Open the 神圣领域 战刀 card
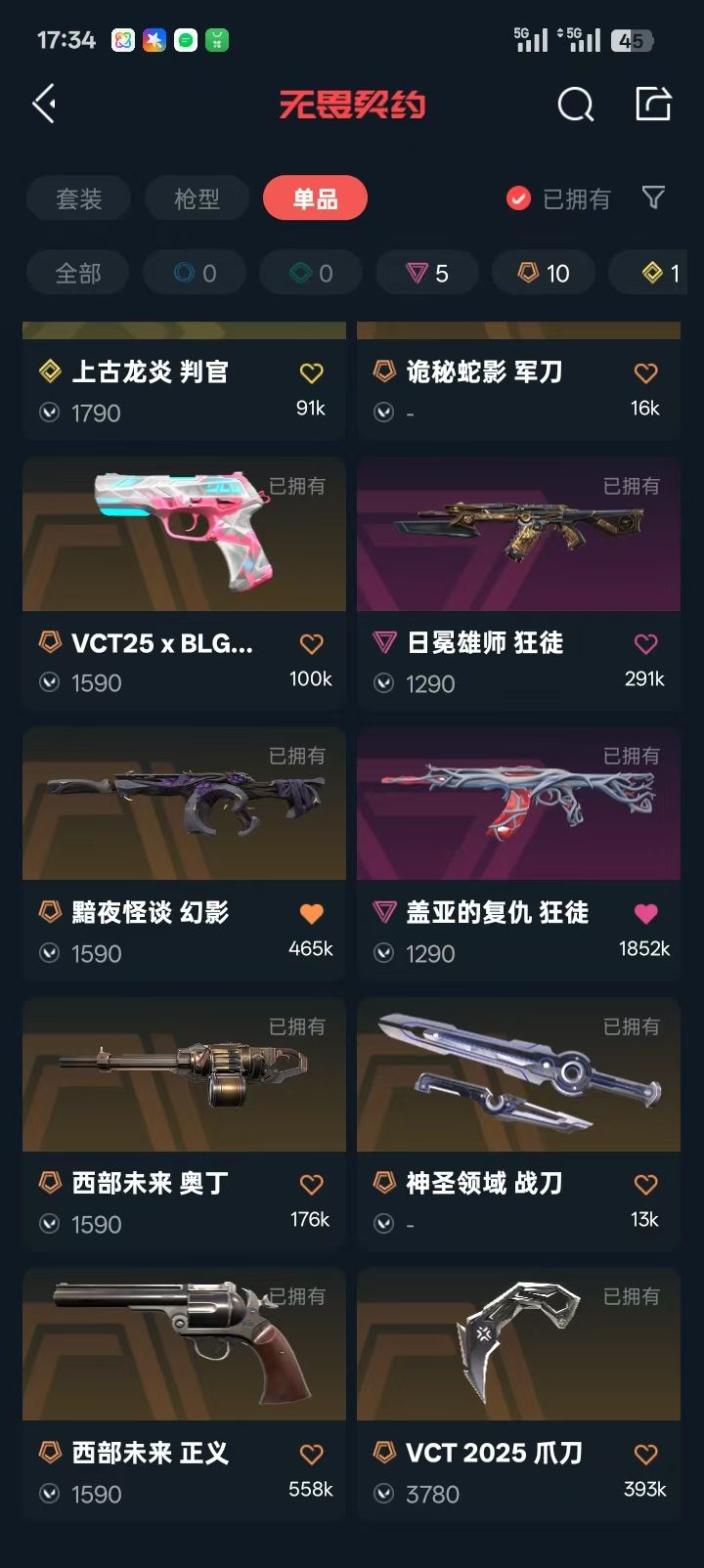The image size is (704, 1568). point(518,1123)
